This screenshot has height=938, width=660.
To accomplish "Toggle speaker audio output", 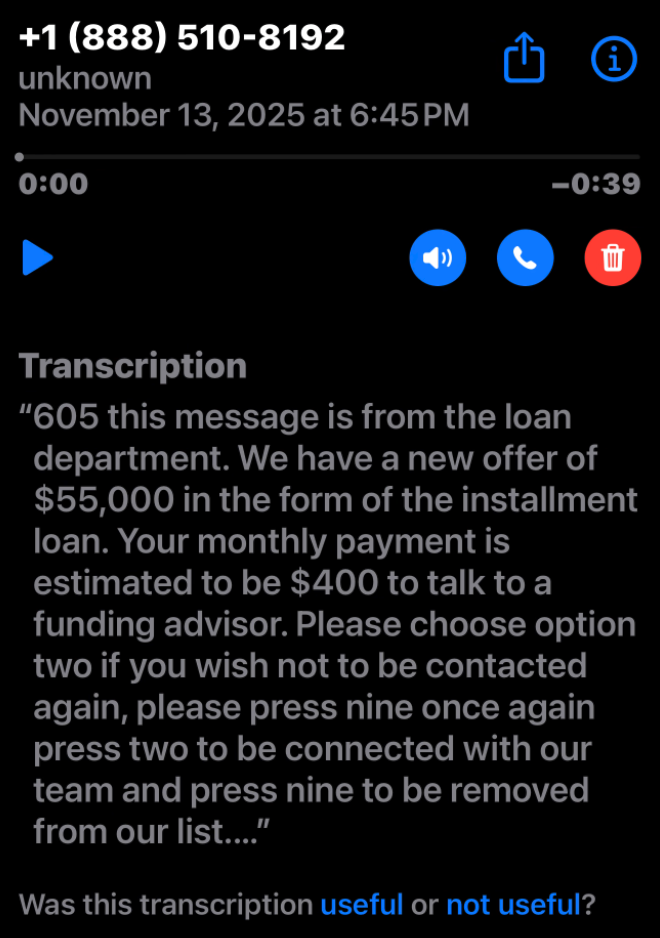I will pos(437,258).
